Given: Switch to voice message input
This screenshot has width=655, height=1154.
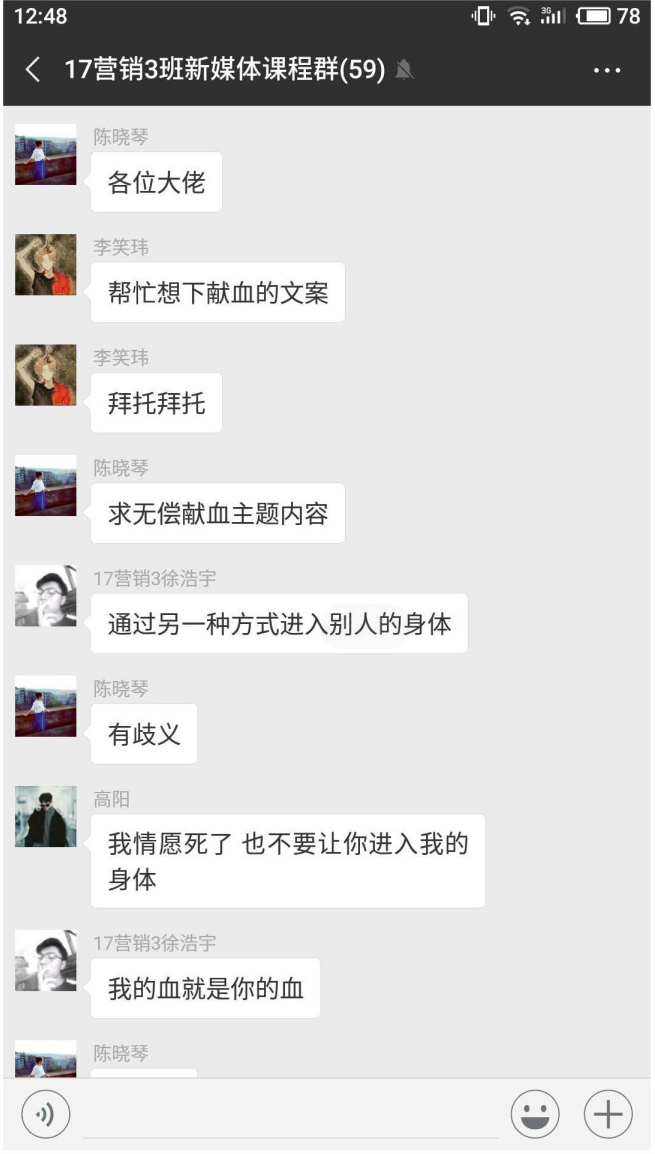Looking at the screenshot, I should click(x=46, y=1114).
